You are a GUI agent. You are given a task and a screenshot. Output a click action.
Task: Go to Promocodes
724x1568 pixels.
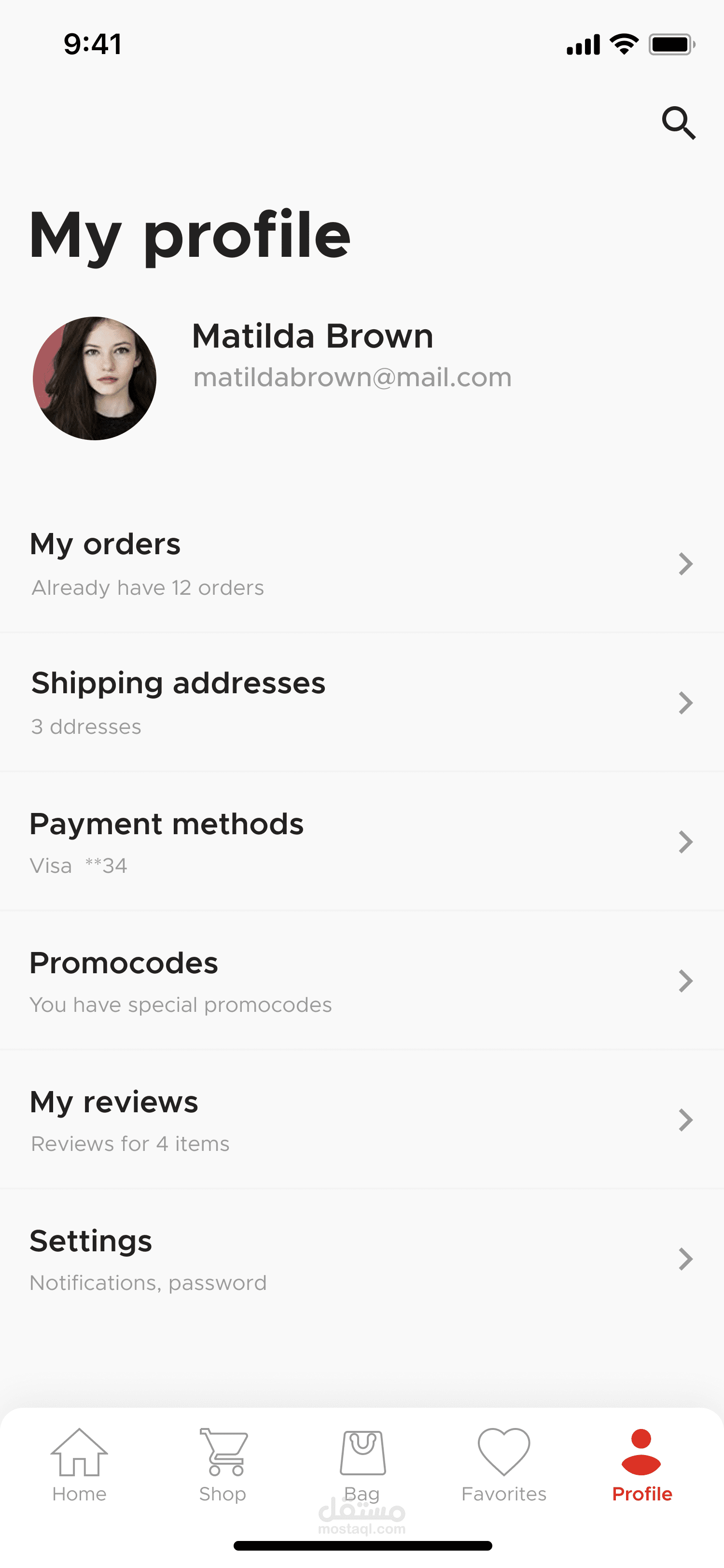362,980
